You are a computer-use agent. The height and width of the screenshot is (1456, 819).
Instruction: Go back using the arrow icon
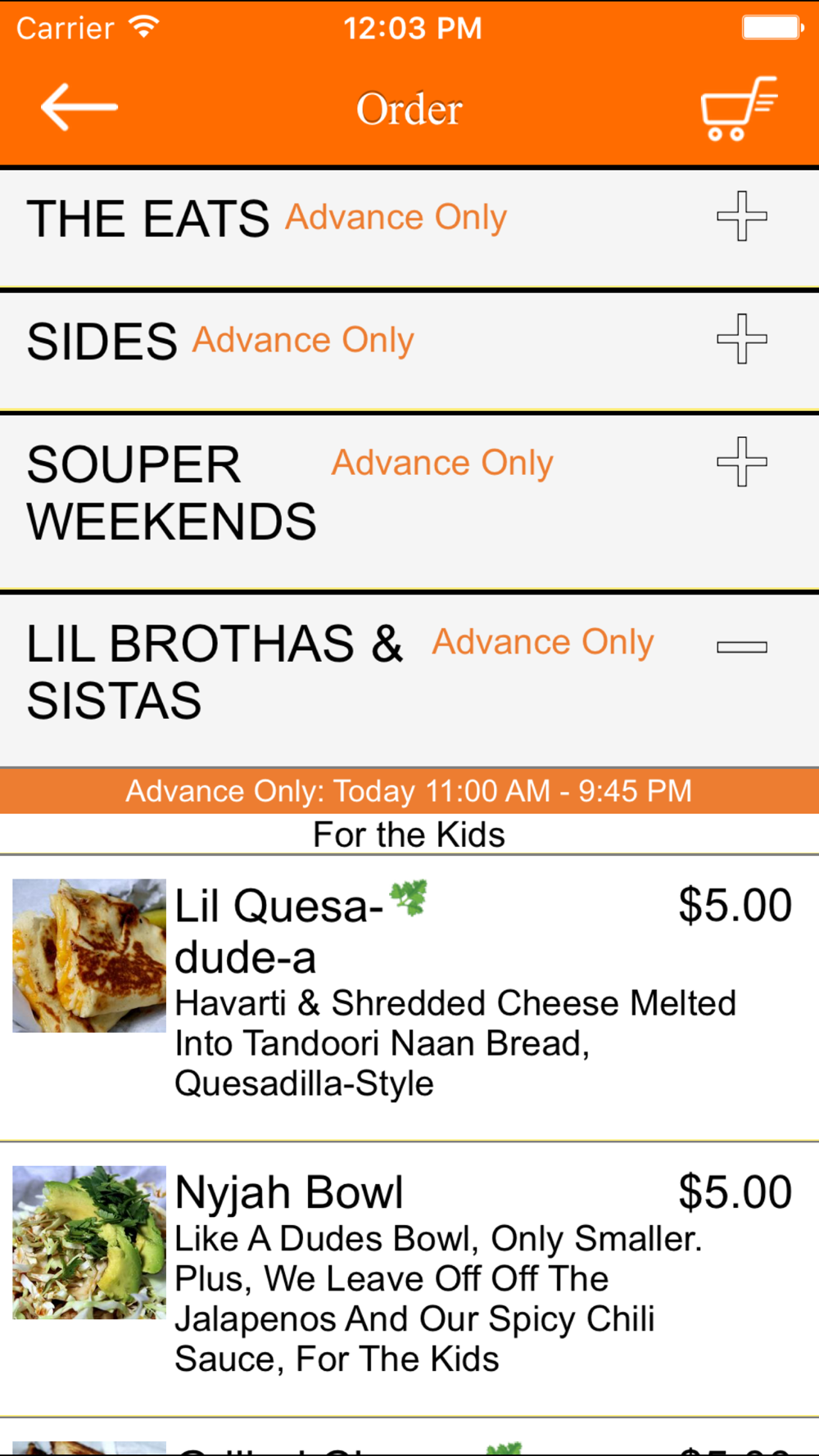(x=79, y=107)
